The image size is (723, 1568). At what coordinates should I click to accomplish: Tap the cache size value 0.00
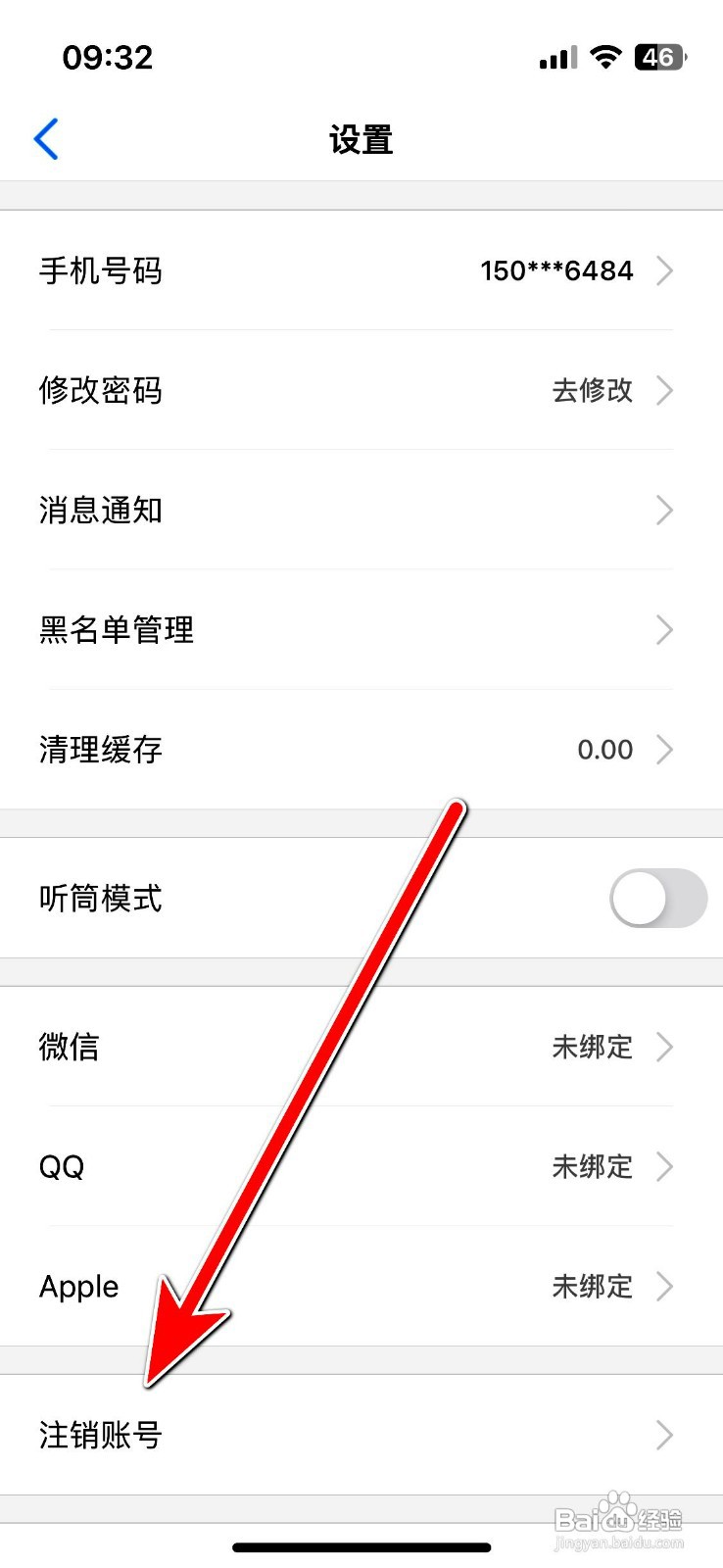[603, 750]
